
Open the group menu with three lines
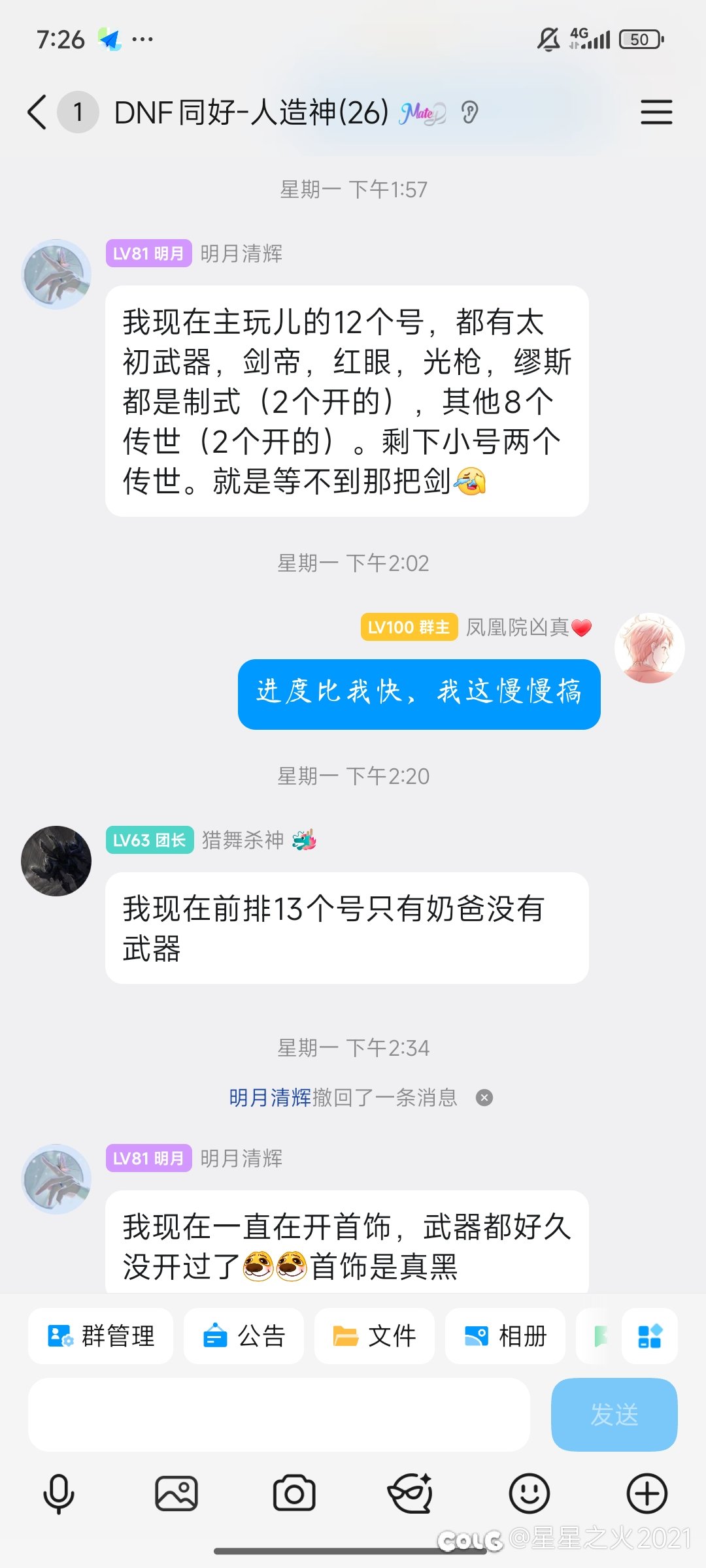pyautogui.click(x=656, y=112)
